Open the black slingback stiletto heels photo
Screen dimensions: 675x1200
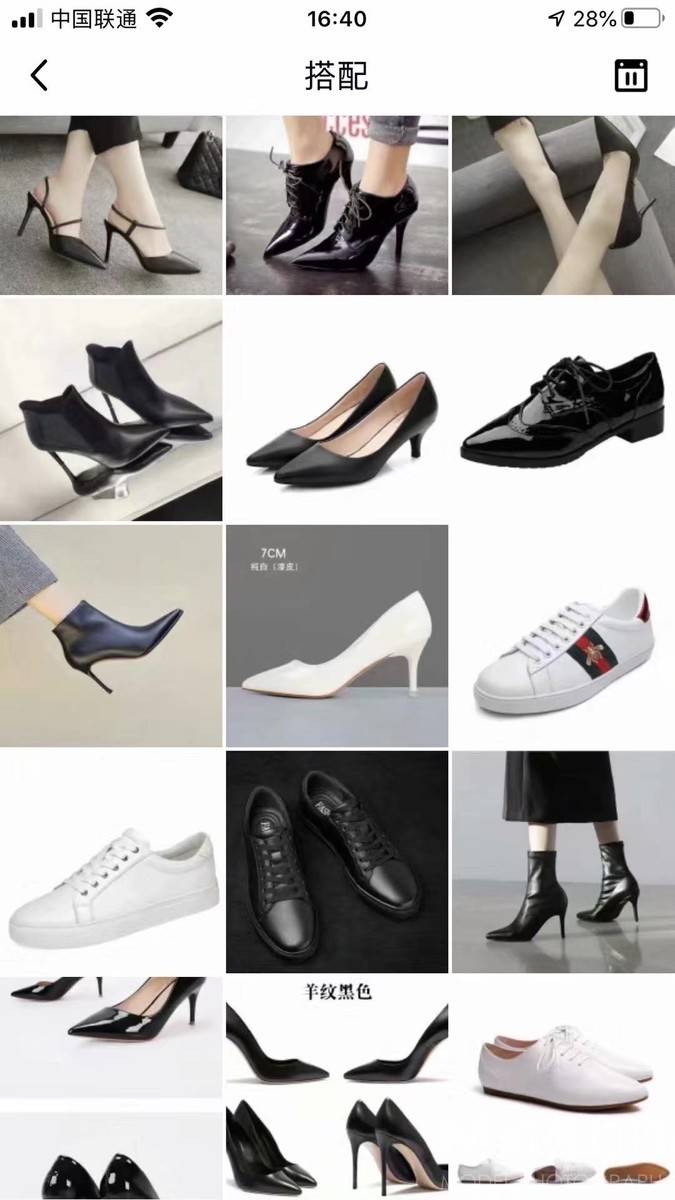tap(111, 205)
